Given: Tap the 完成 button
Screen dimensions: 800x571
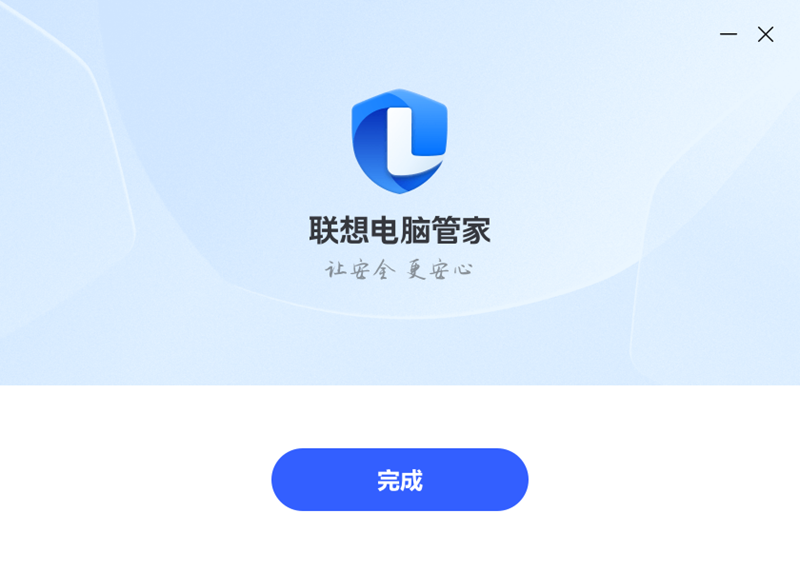Looking at the screenshot, I should [399, 480].
